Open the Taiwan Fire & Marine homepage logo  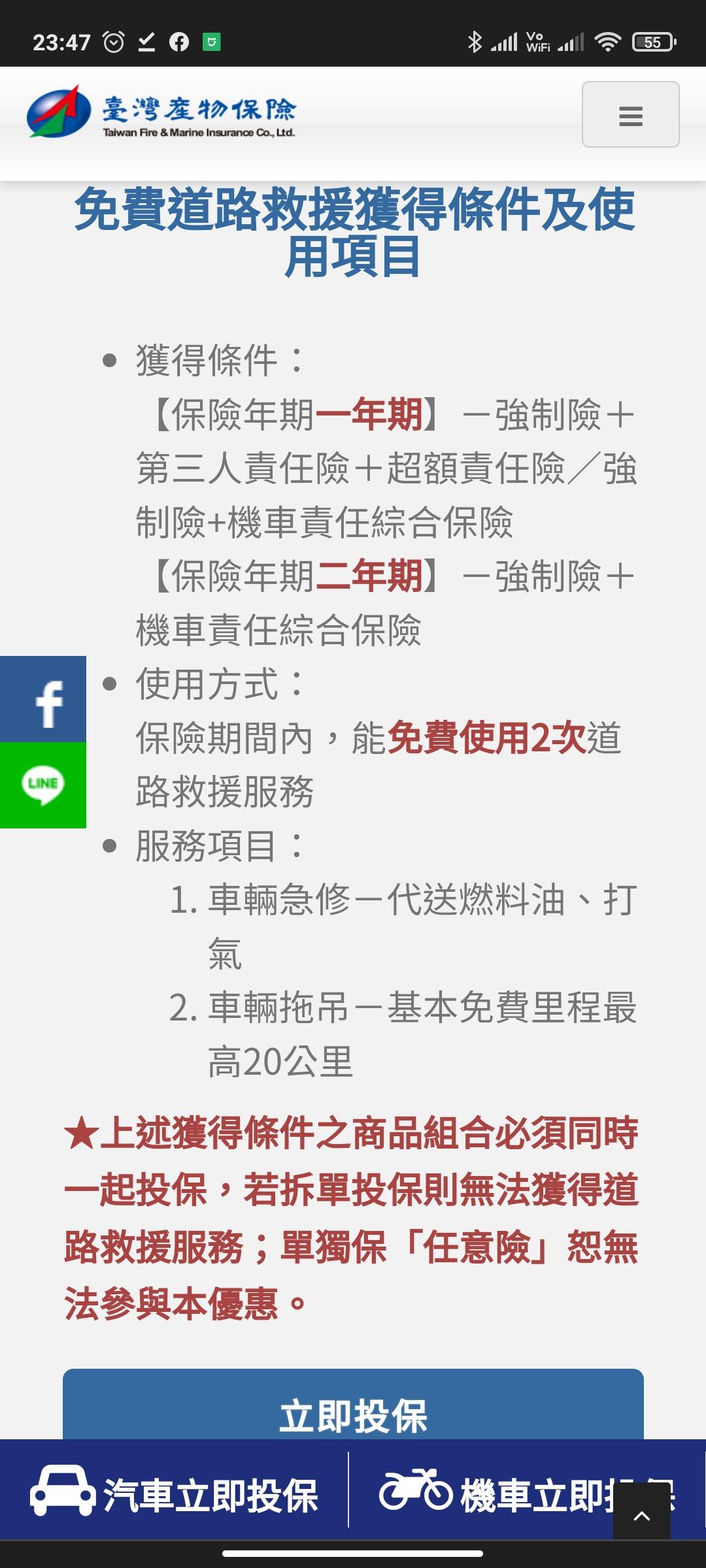click(x=161, y=112)
